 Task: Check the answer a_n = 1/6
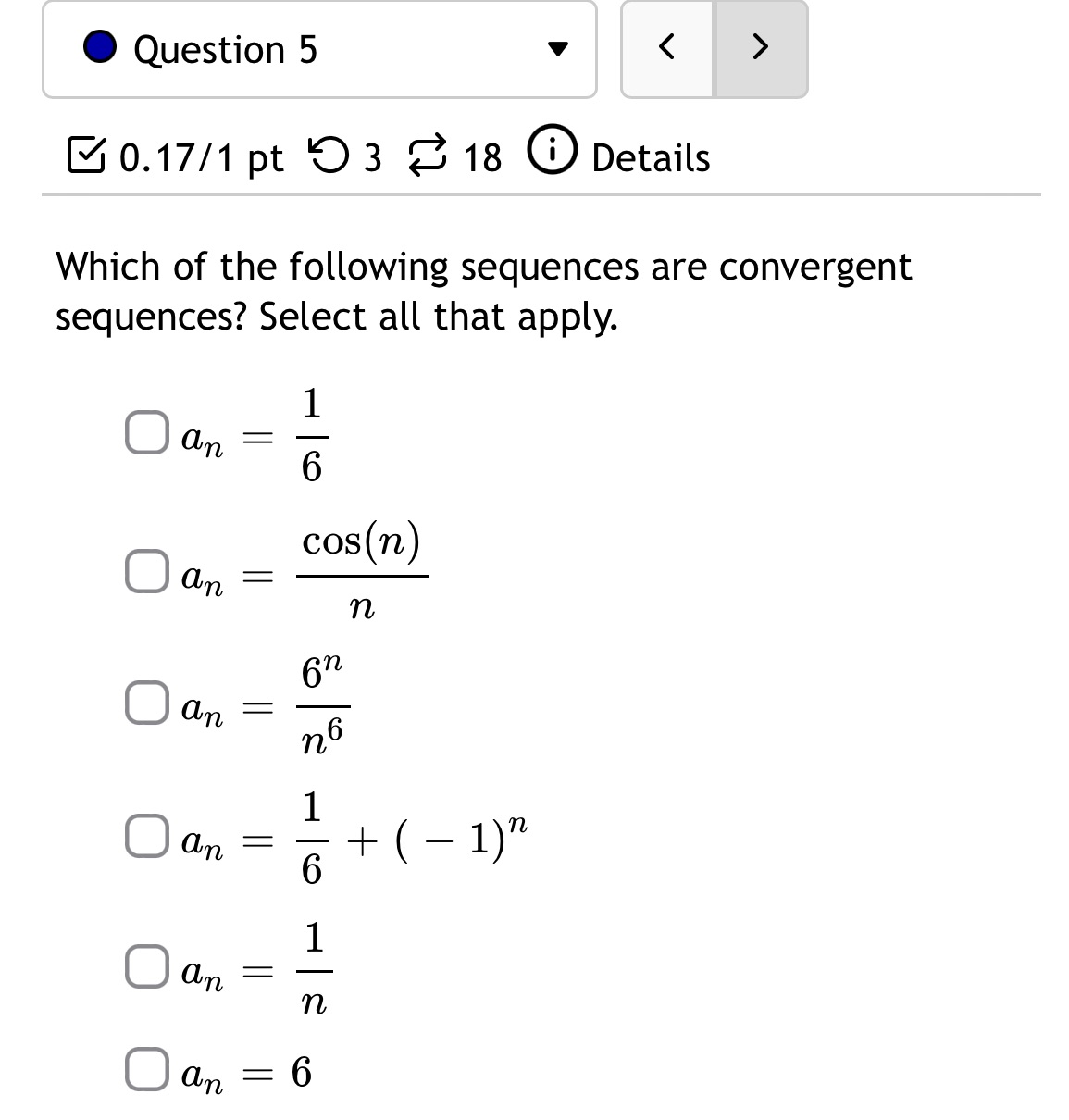tap(146, 431)
